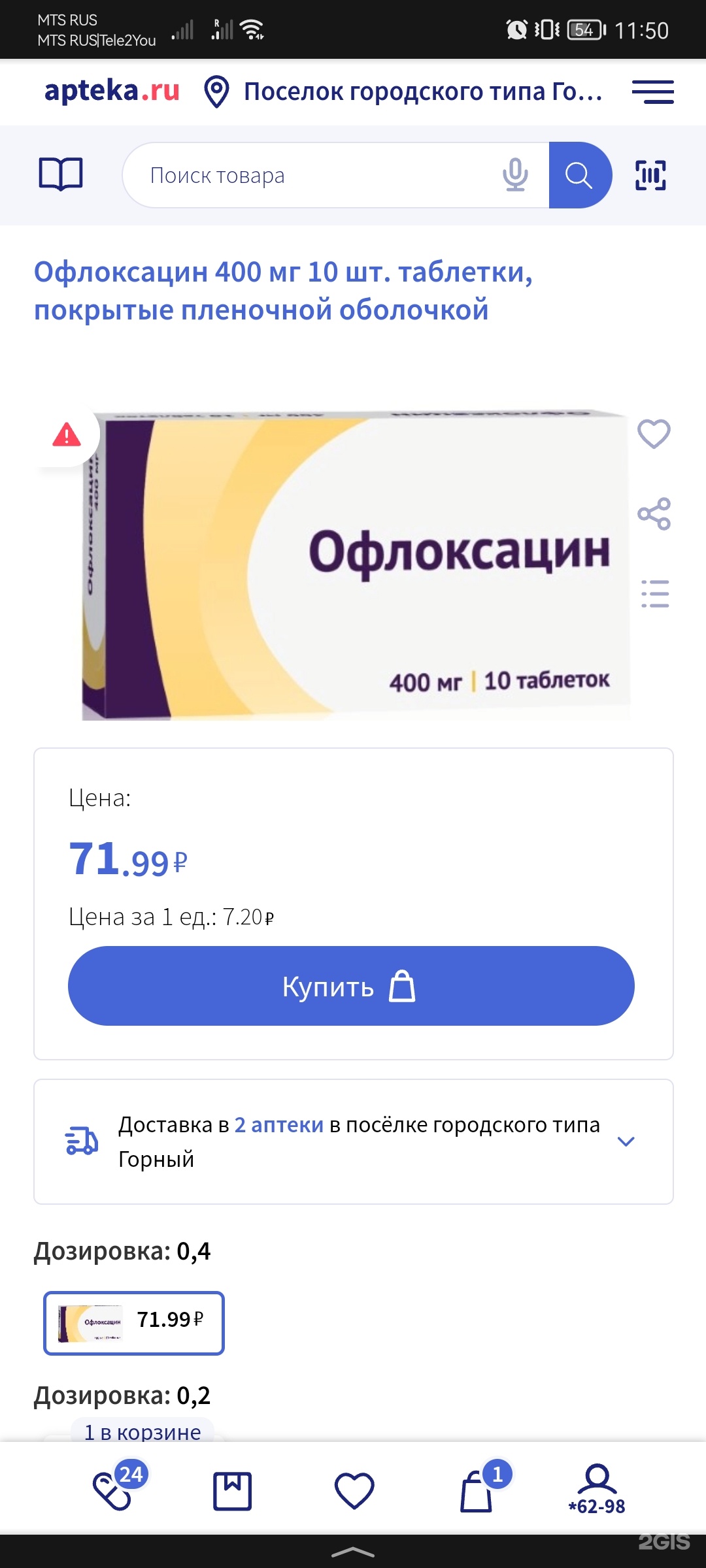Start voice search with the microphone

coord(515,175)
